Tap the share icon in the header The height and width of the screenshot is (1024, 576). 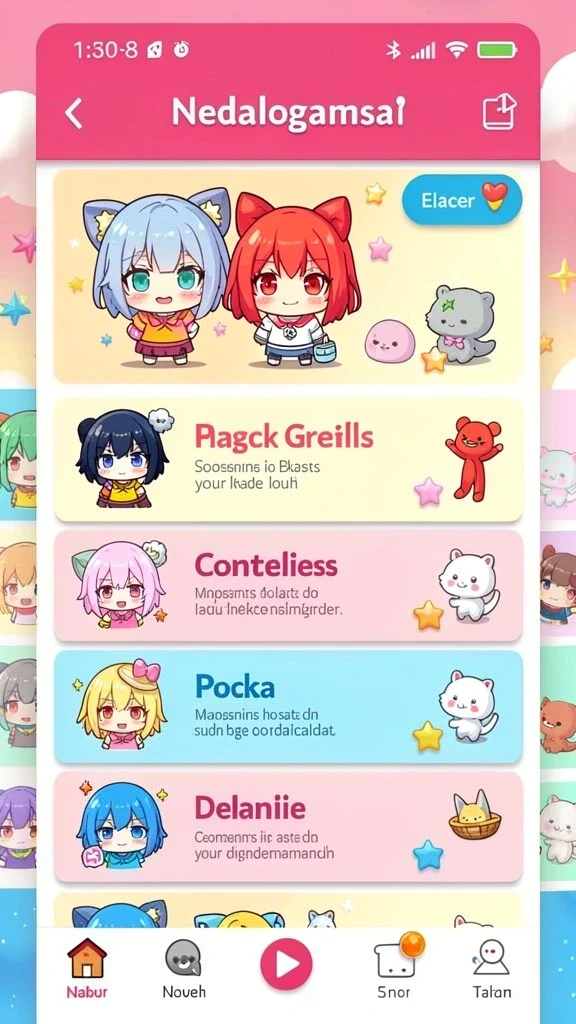[500, 112]
